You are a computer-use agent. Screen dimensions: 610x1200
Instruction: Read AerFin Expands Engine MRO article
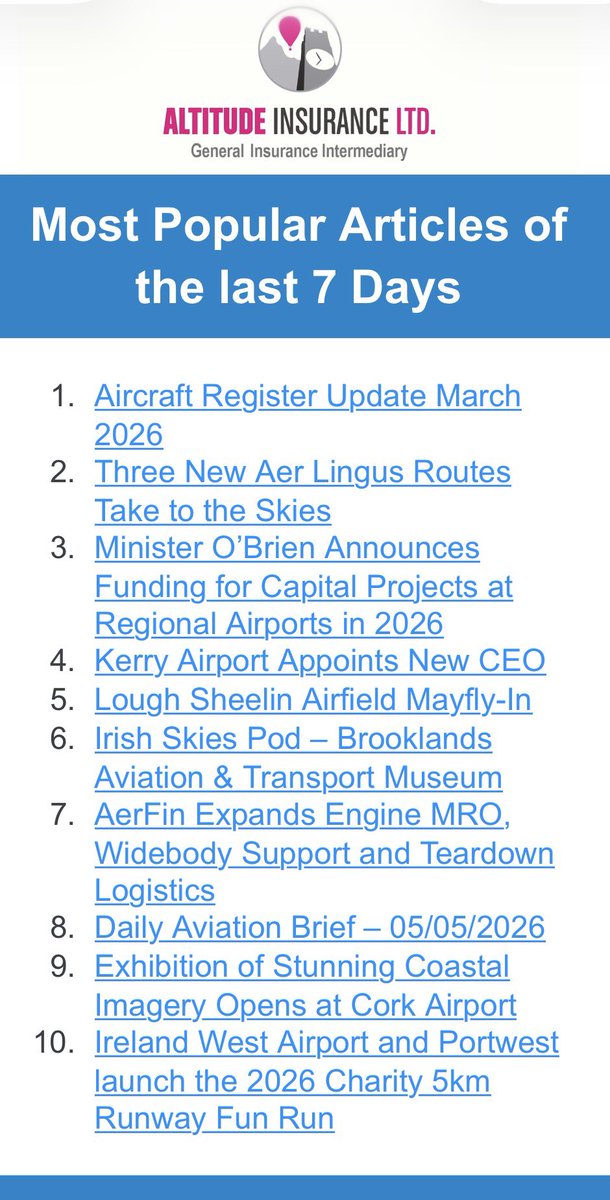[x=324, y=852]
